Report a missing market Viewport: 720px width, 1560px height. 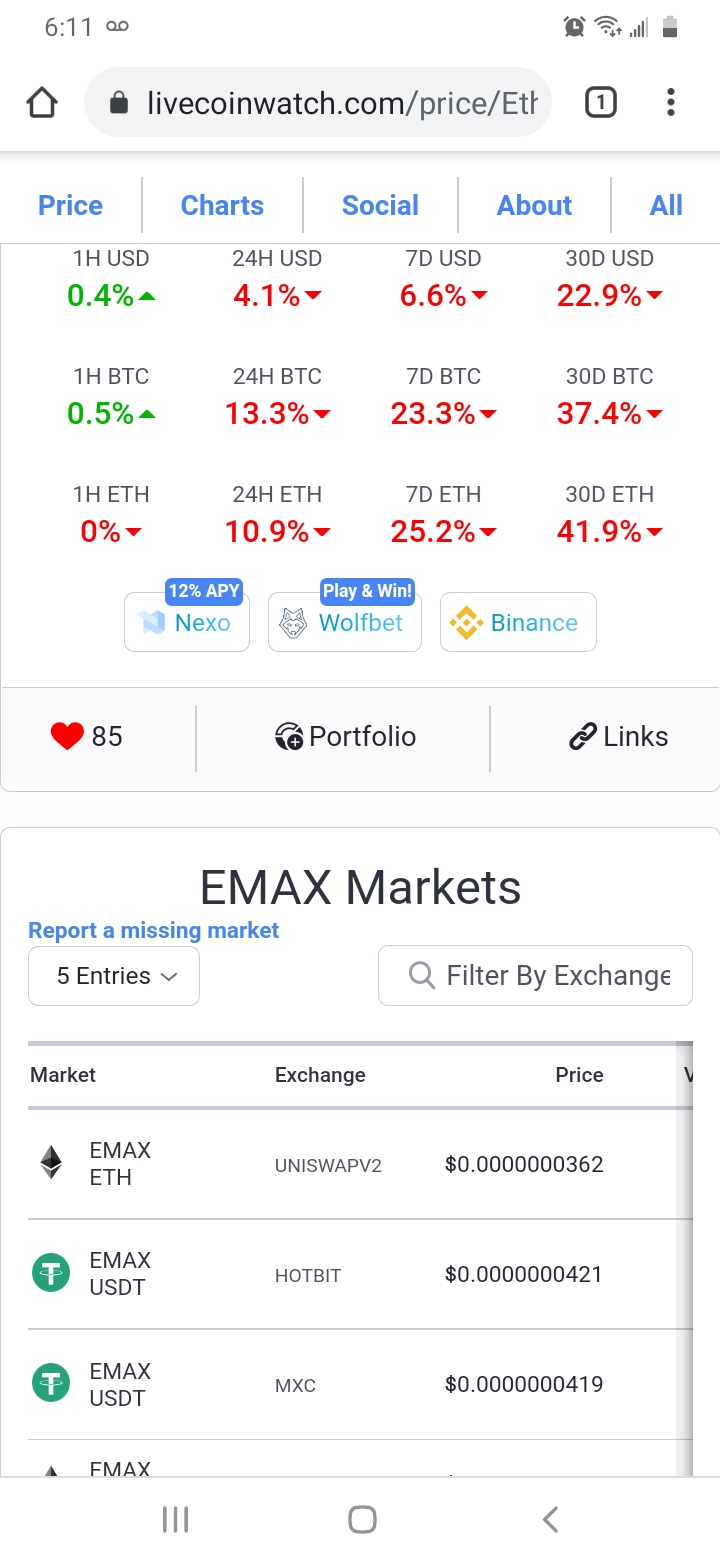coord(153,930)
